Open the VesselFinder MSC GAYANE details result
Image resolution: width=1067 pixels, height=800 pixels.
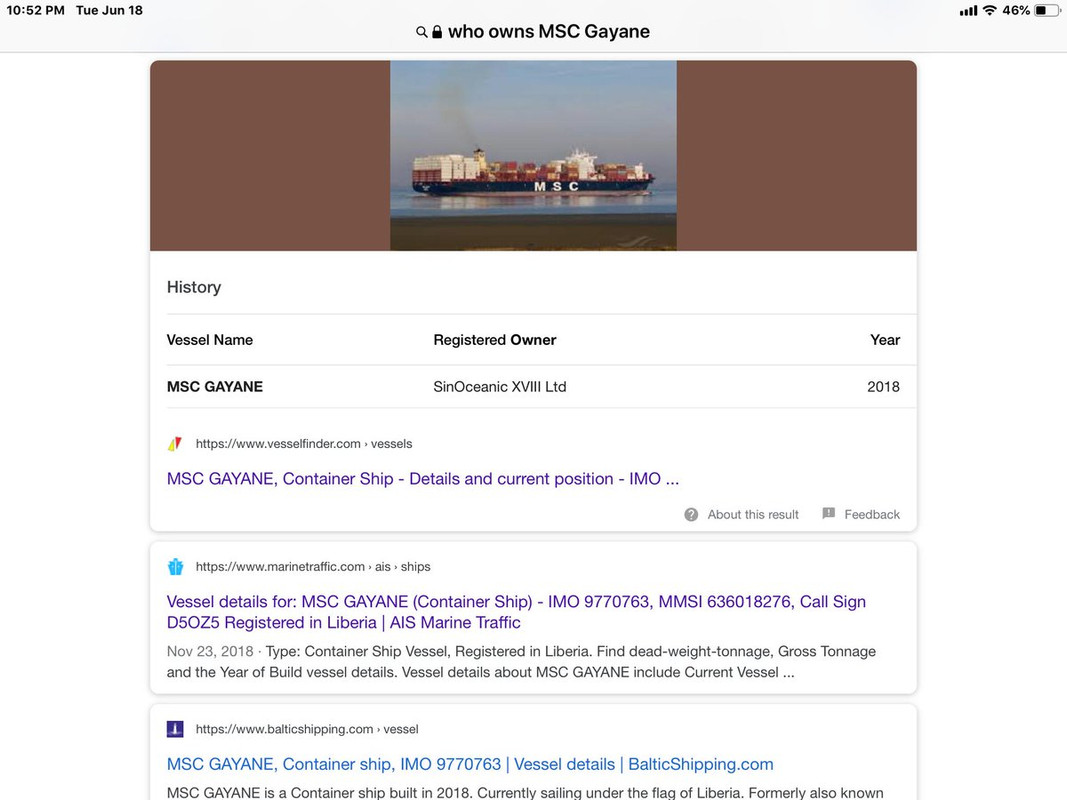pyautogui.click(x=422, y=479)
